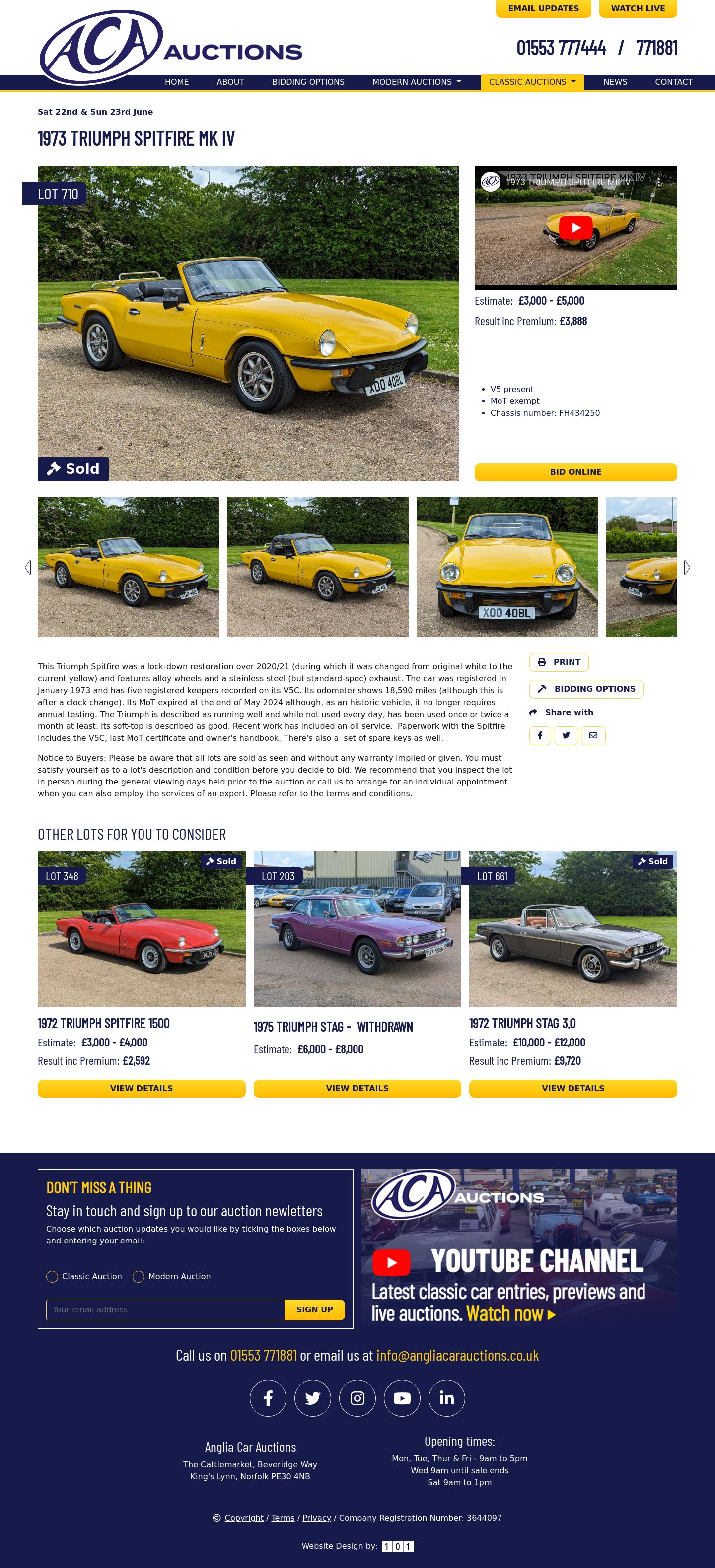Open the front-view Spitfire thumbnail
Image resolution: width=715 pixels, height=1568 pixels.
507,567
